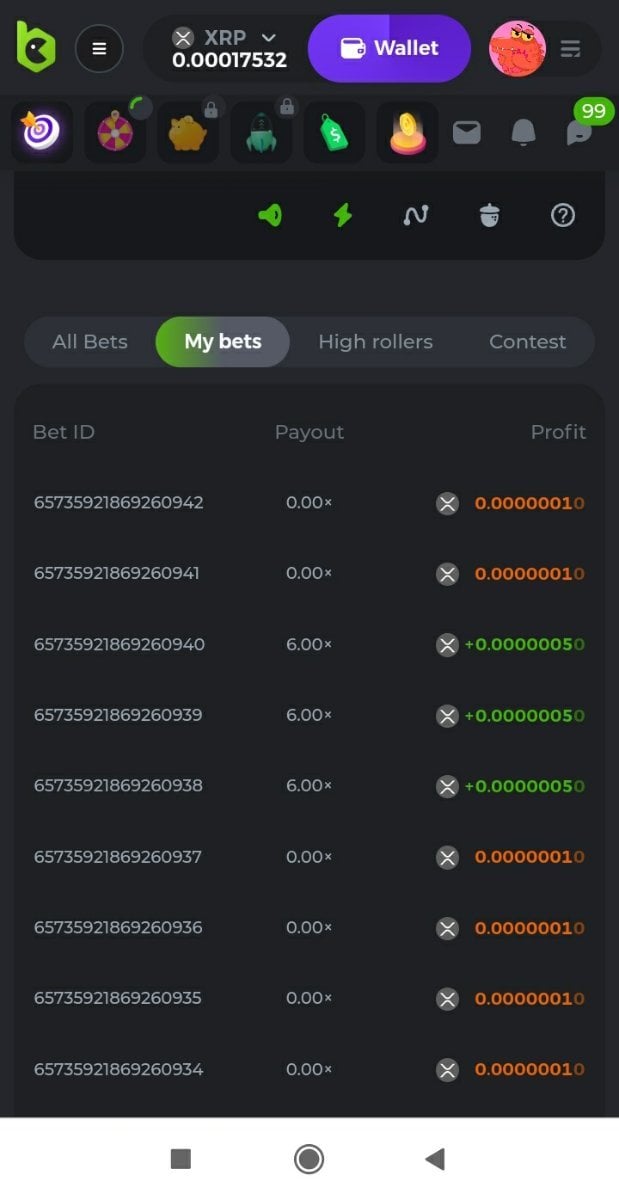Viewport: 619px width, 1200px height.
Task: Open the mail inbox
Action: tap(467, 132)
